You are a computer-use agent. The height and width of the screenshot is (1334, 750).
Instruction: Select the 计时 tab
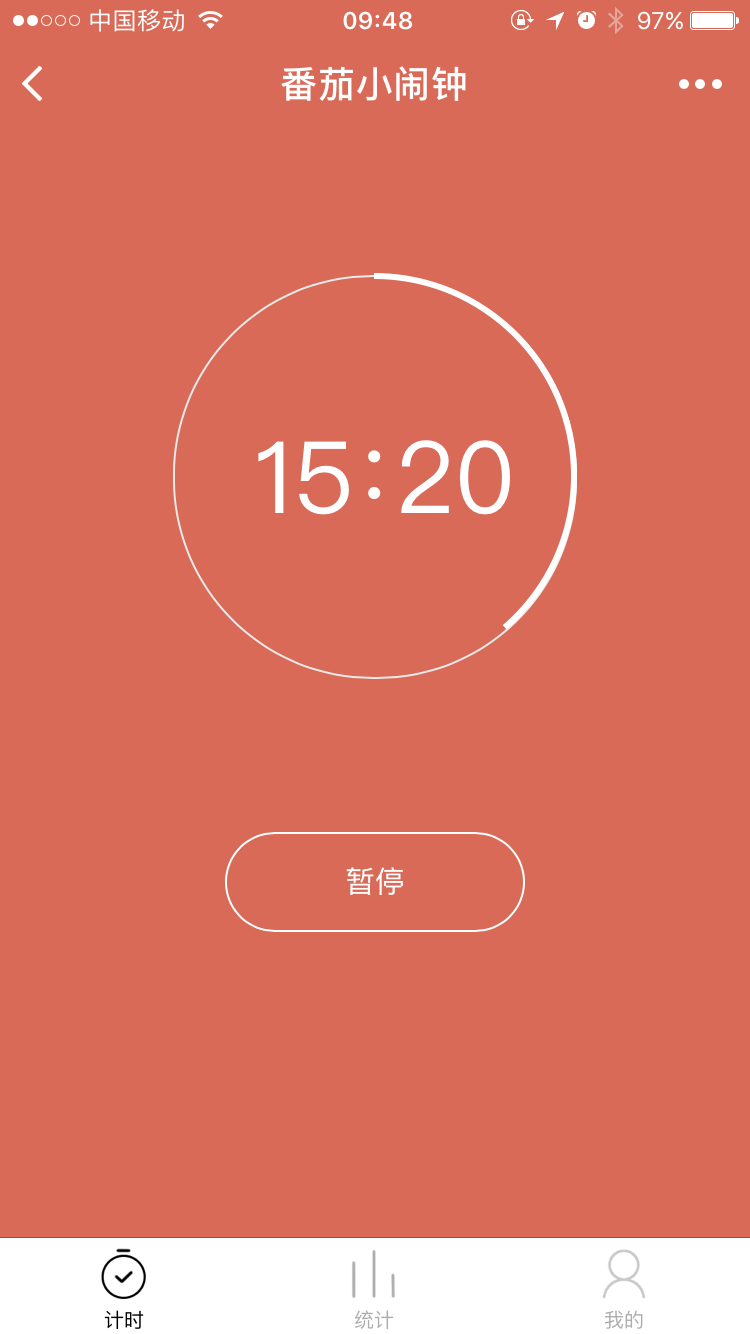124,1288
